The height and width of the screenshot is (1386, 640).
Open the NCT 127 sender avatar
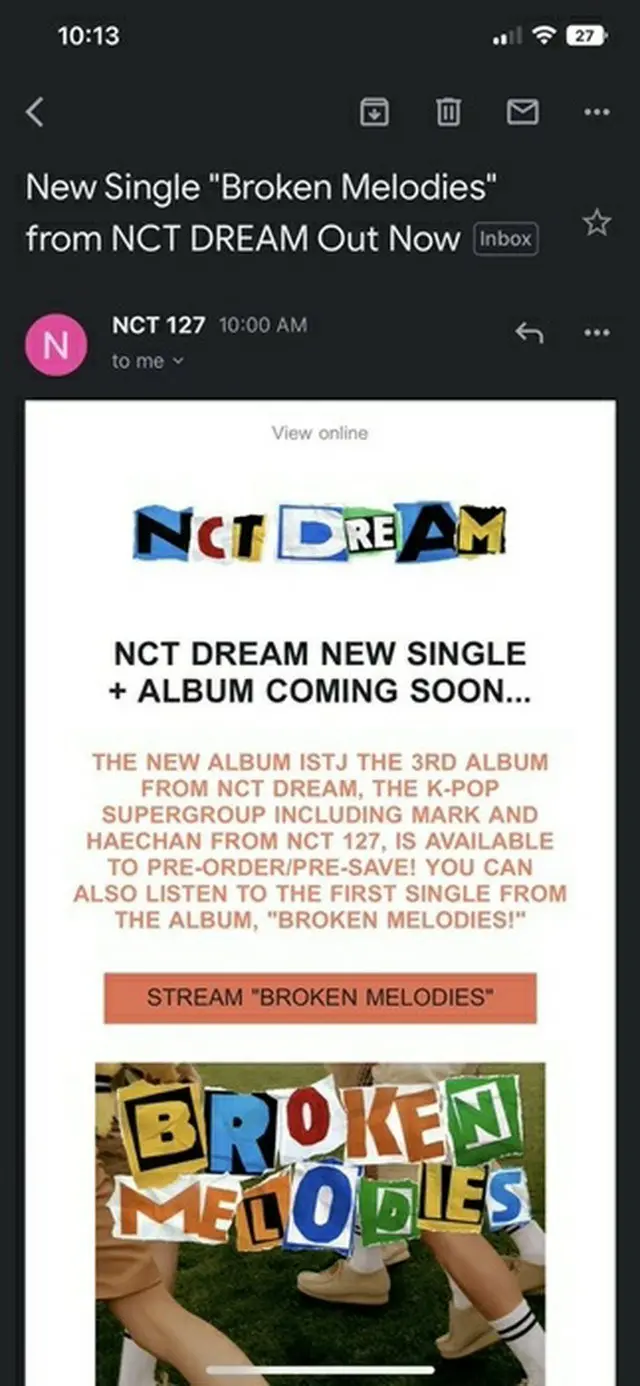coord(57,346)
